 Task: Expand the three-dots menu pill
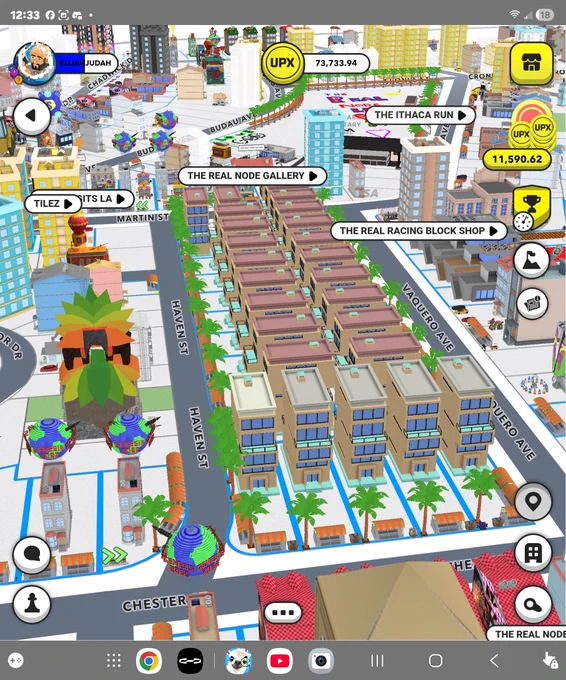pos(283,612)
